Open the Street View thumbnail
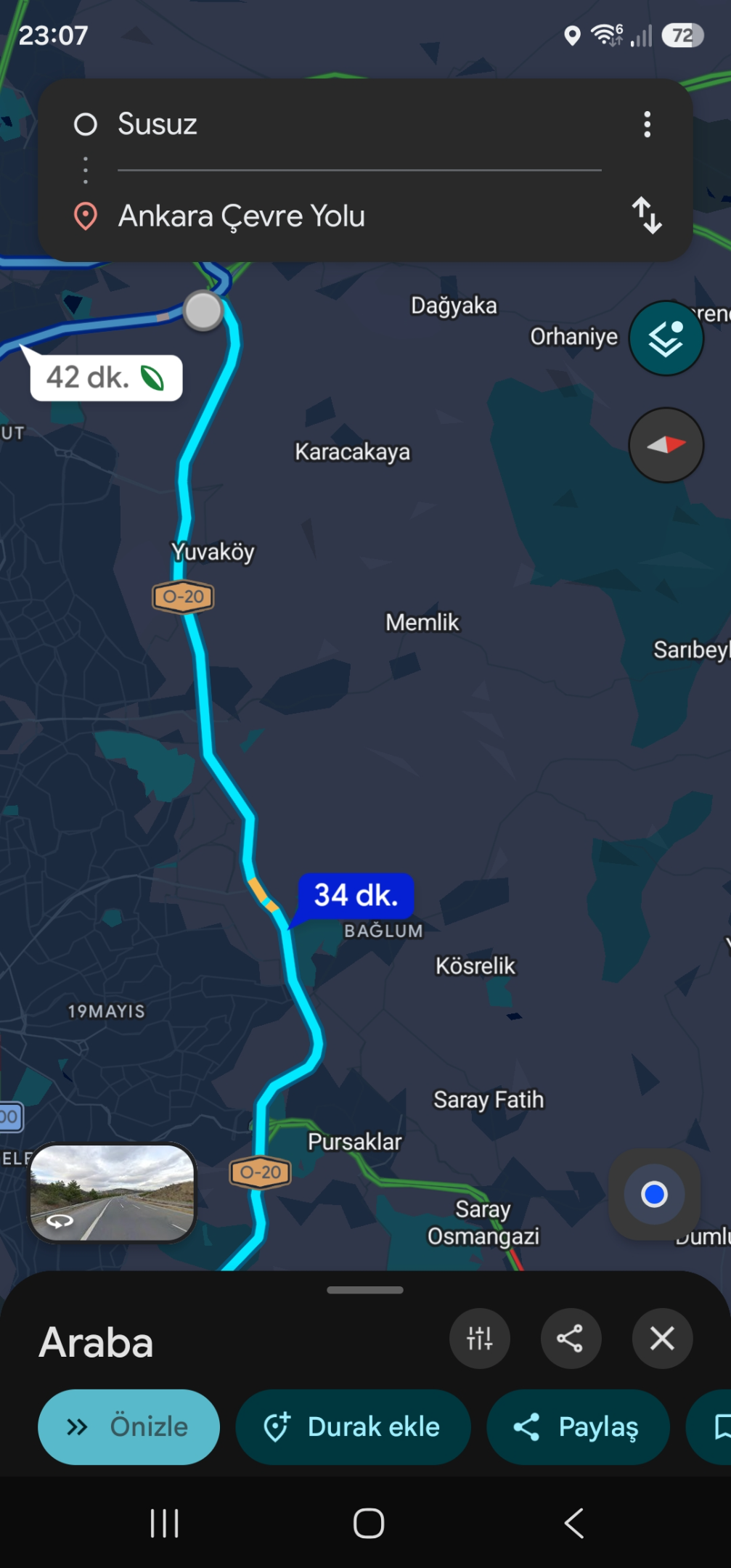This screenshot has width=731, height=1568. tap(113, 1192)
